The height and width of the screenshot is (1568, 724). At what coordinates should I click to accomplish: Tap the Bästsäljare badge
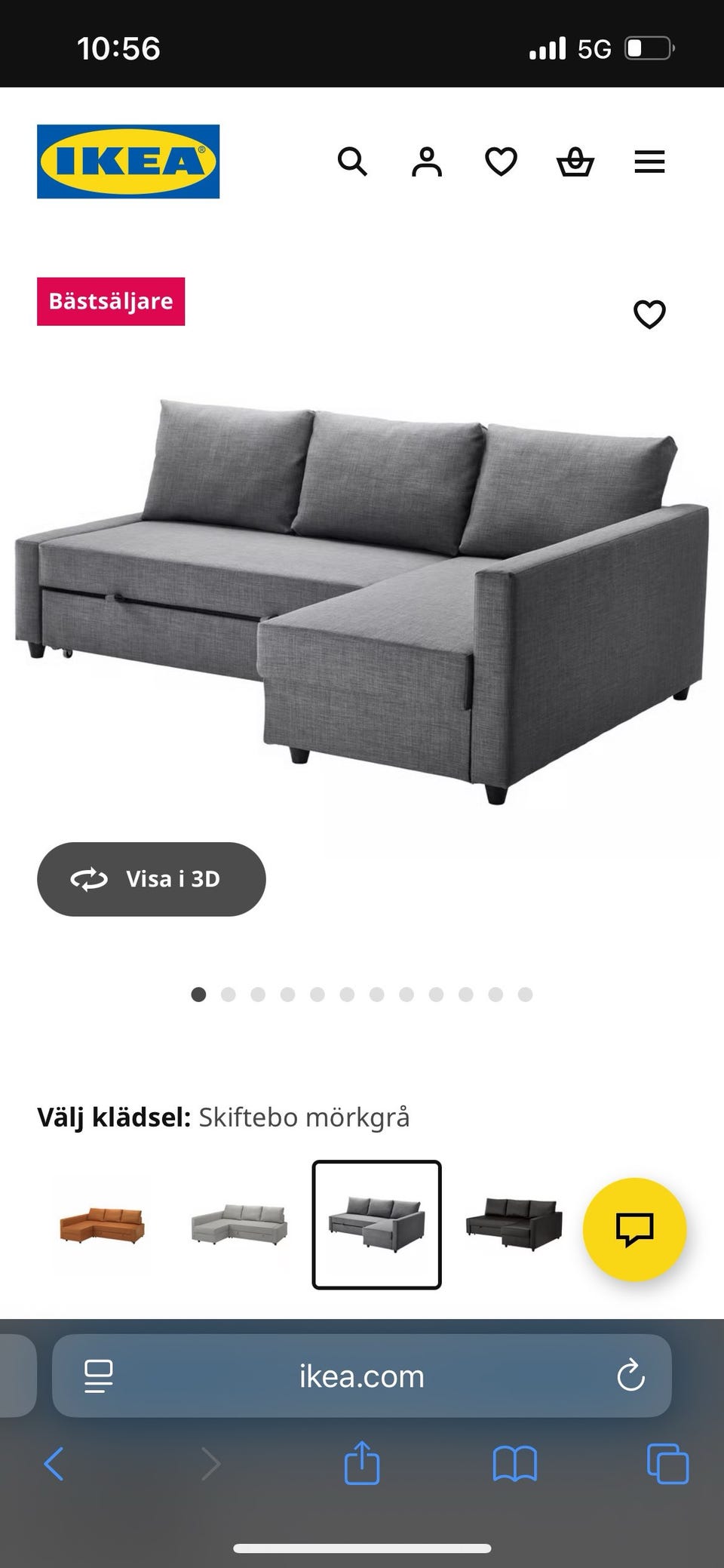[x=111, y=301]
